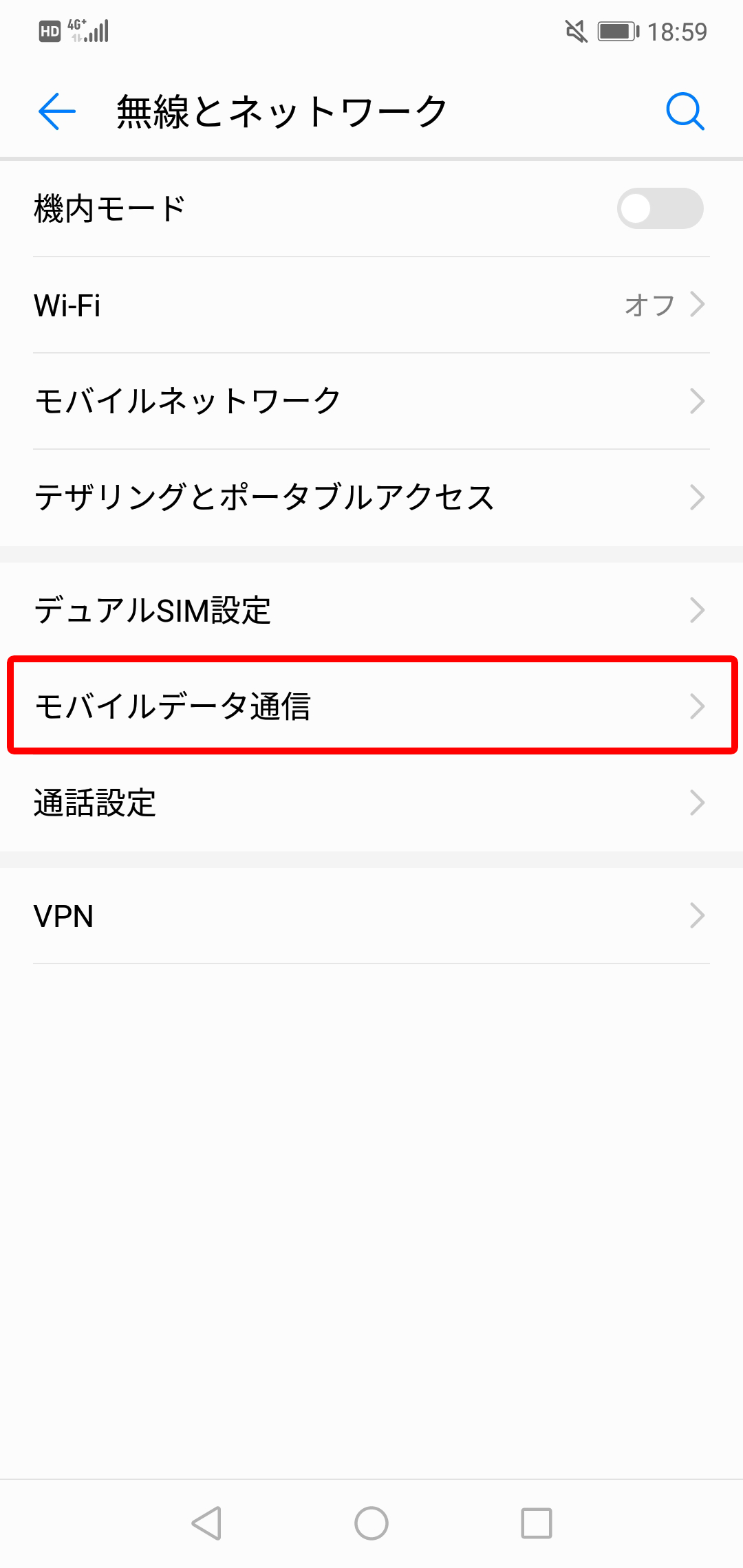Go back using the blue arrow
Image resolution: width=743 pixels, height=1568 pixels.
[x=56, y=111]
